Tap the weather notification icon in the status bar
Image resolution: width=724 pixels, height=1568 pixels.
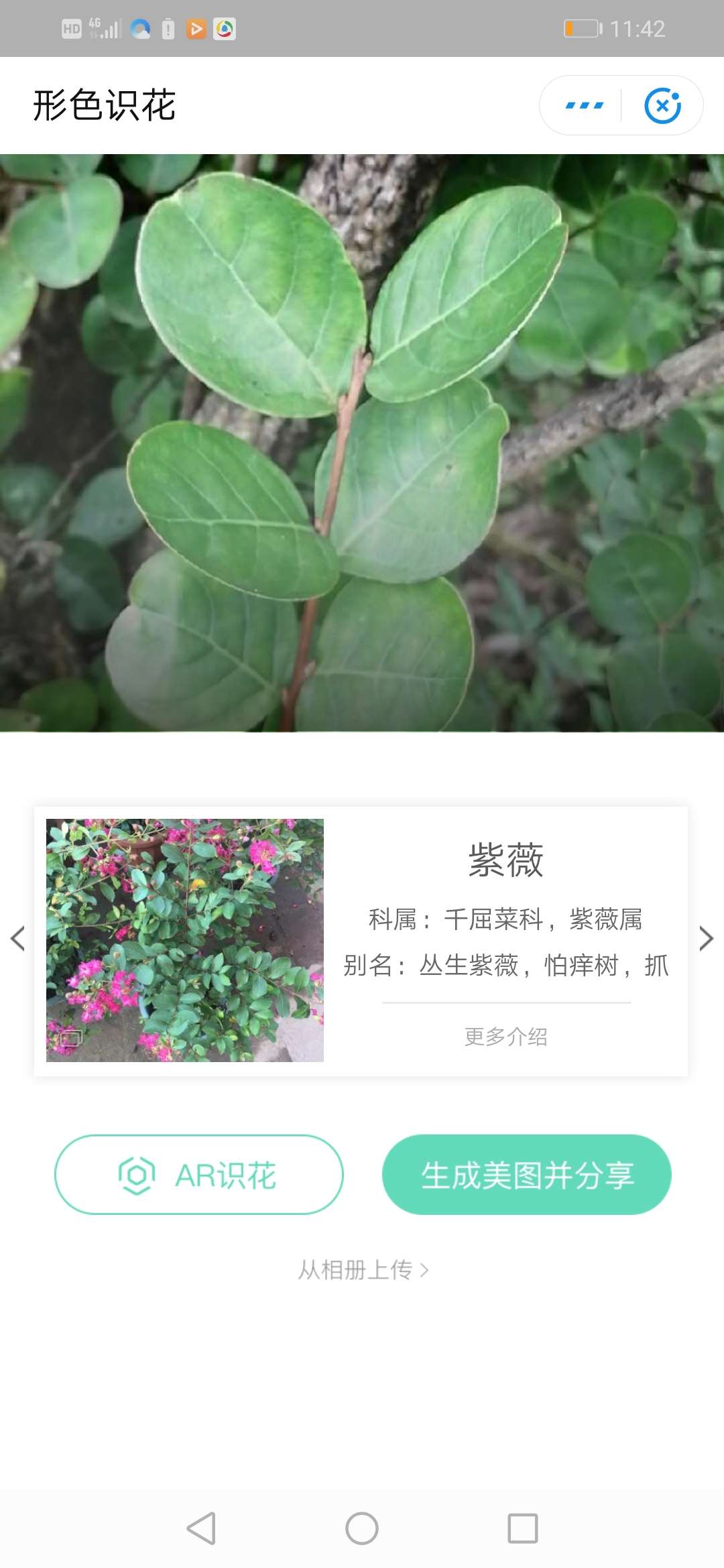[140, 28]
